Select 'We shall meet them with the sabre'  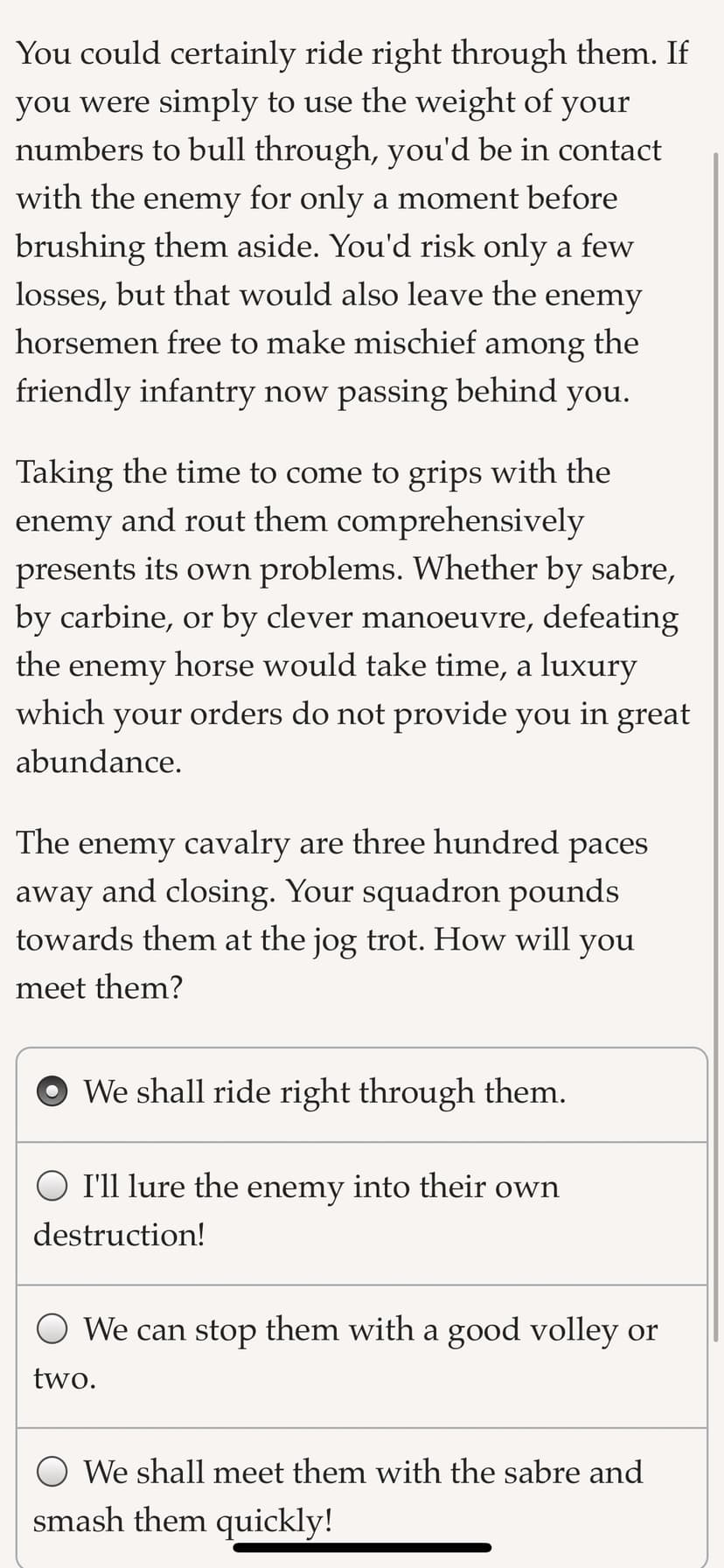pyautogui.click(x=361, y=1496)
